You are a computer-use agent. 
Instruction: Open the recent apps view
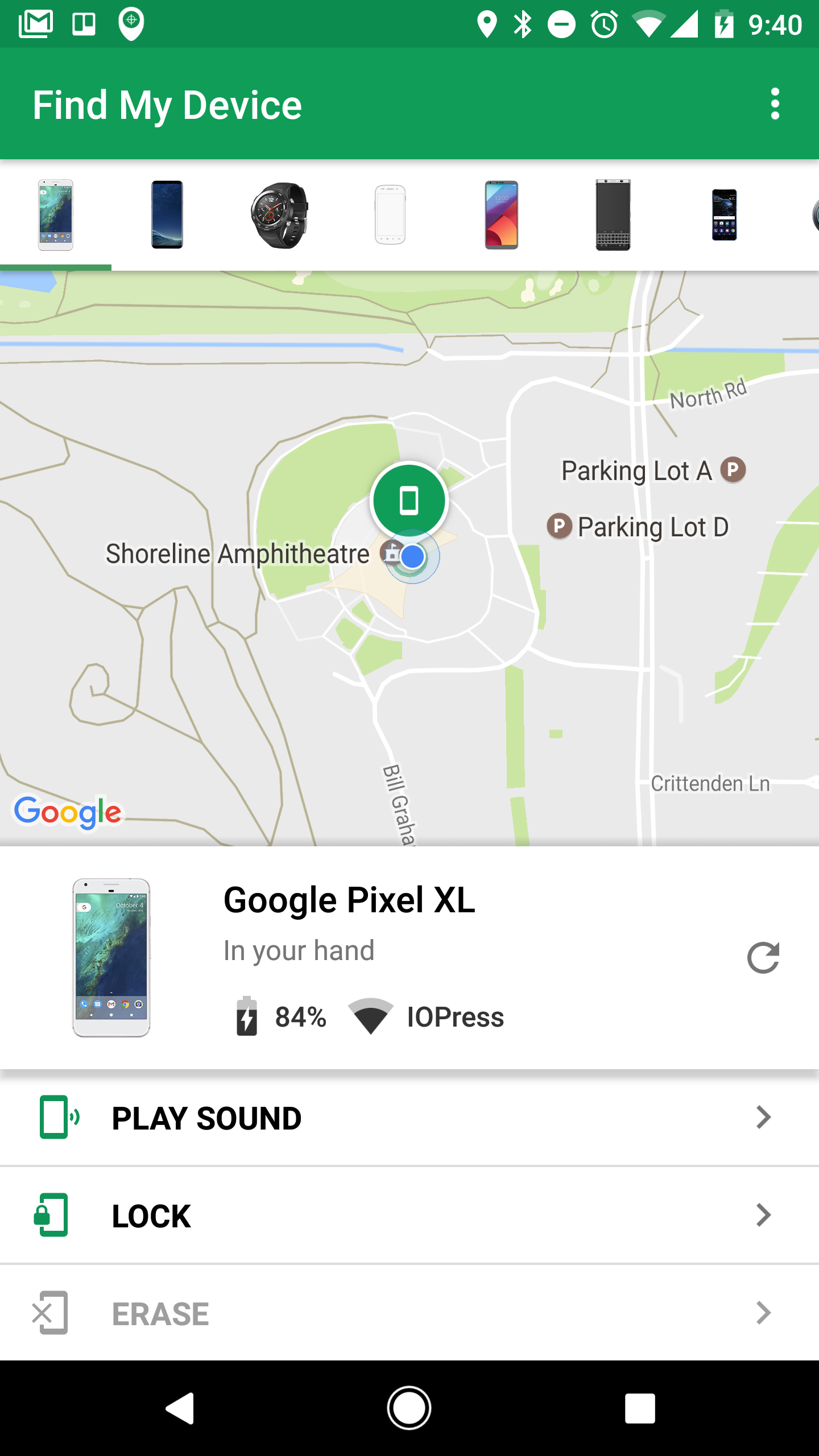(x=640, y=1408)
